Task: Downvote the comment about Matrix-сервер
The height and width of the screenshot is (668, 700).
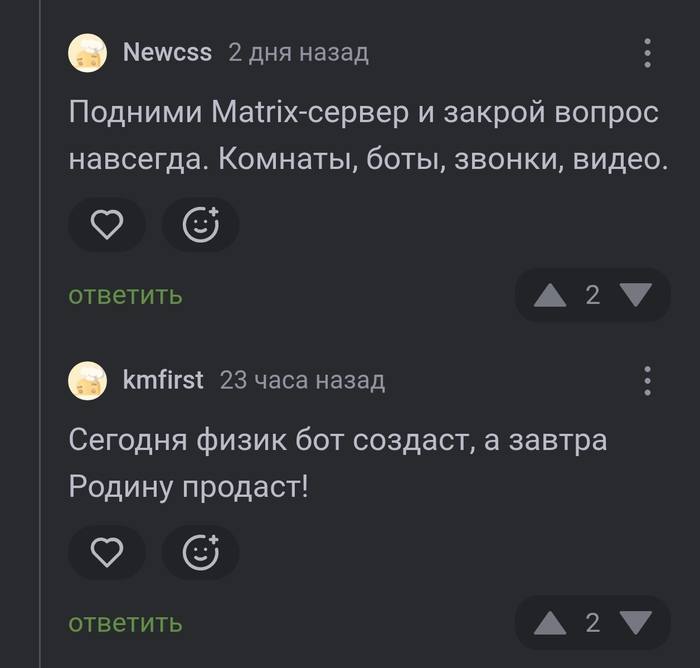Action: (636, 295)
